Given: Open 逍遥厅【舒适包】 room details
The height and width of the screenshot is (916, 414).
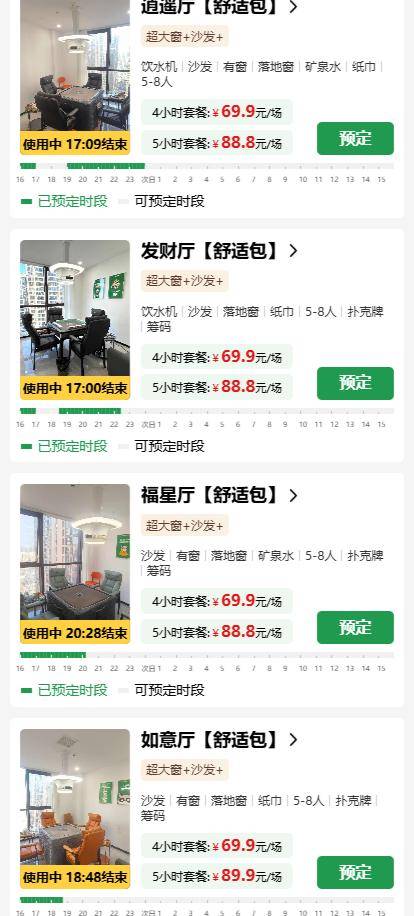Looking at the screenshot, I should 220,7.
